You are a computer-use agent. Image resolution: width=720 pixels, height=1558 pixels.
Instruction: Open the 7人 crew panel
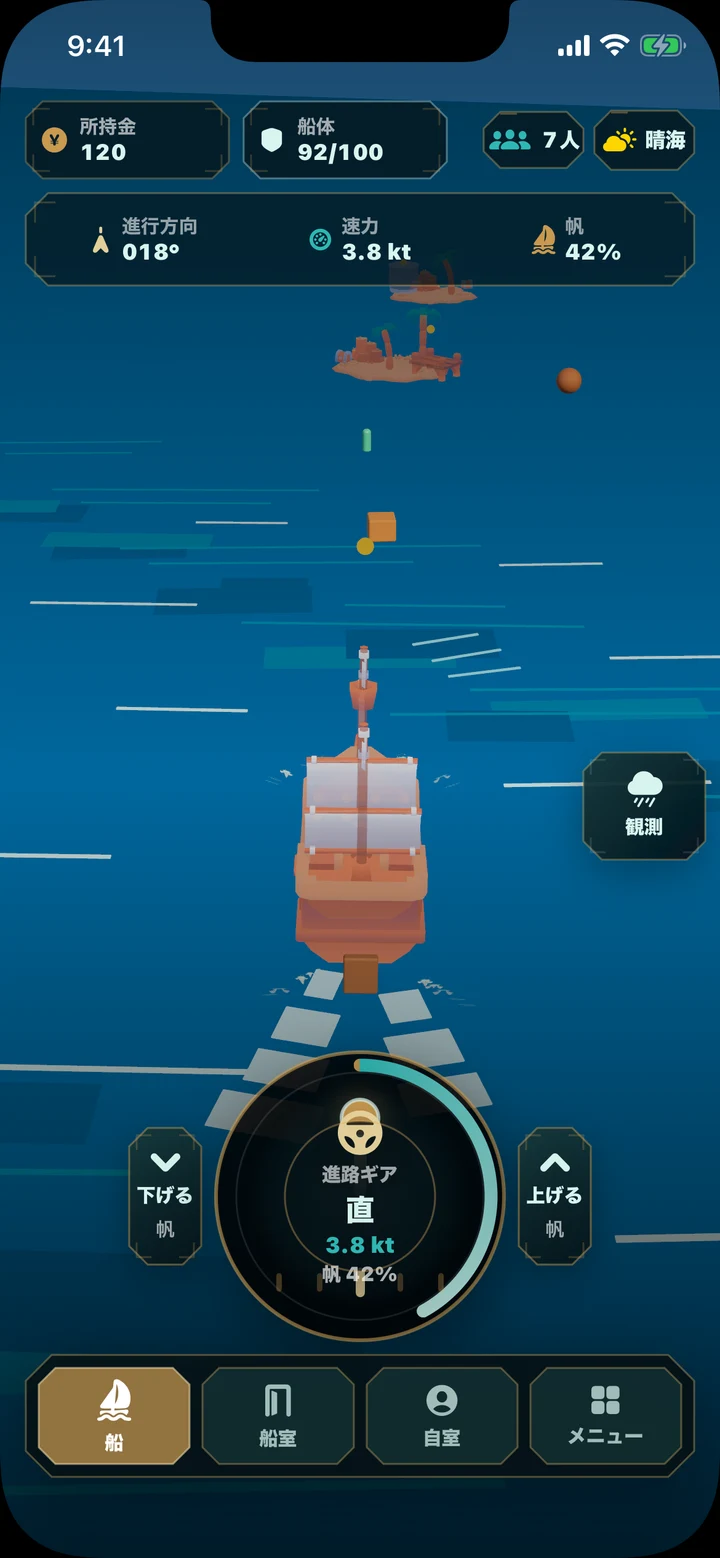(x=534, y=140)
